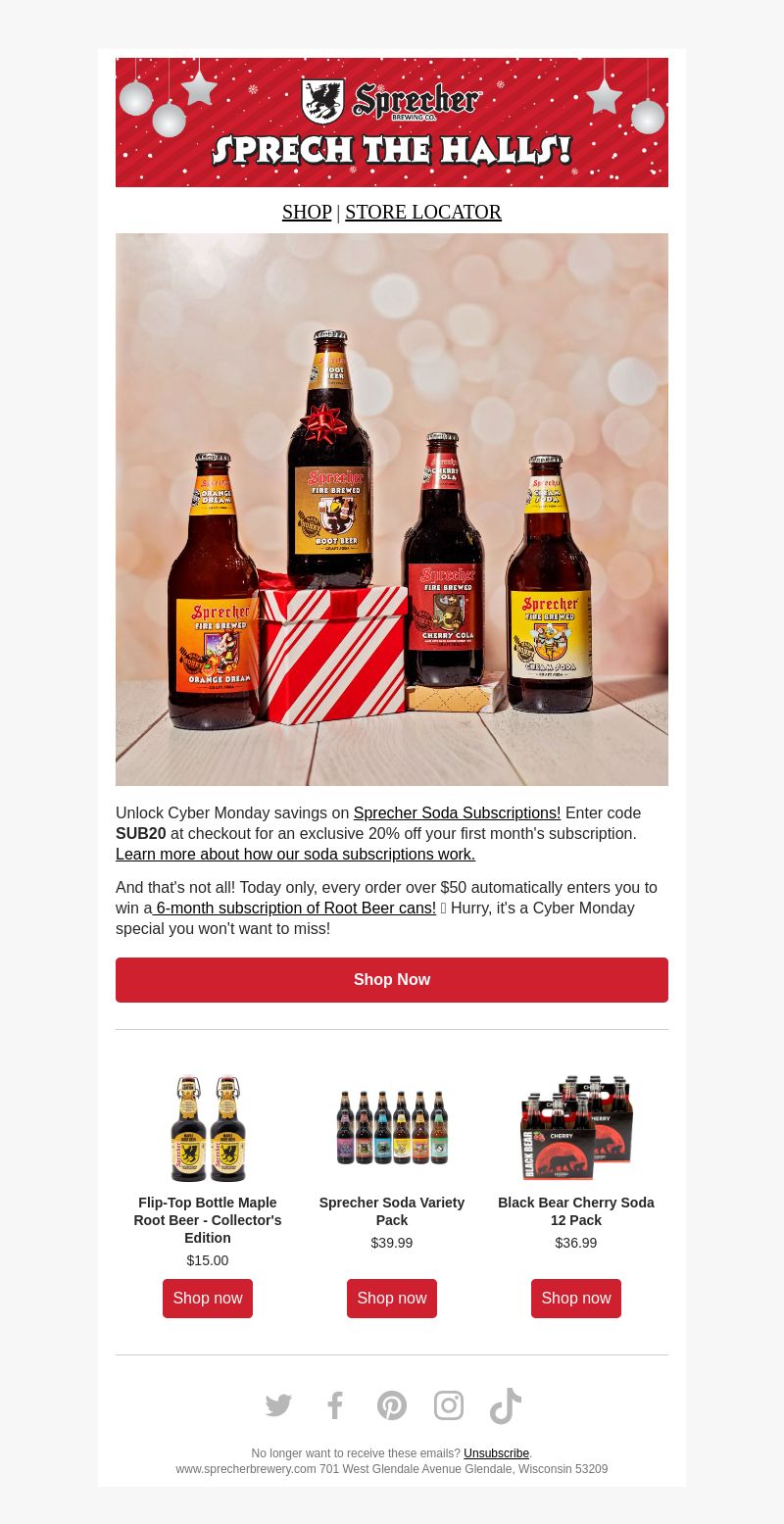Open the Sprecher Soda Subscriptions link
This screenshot has height=1524, width=784.
tap(457, 812)
